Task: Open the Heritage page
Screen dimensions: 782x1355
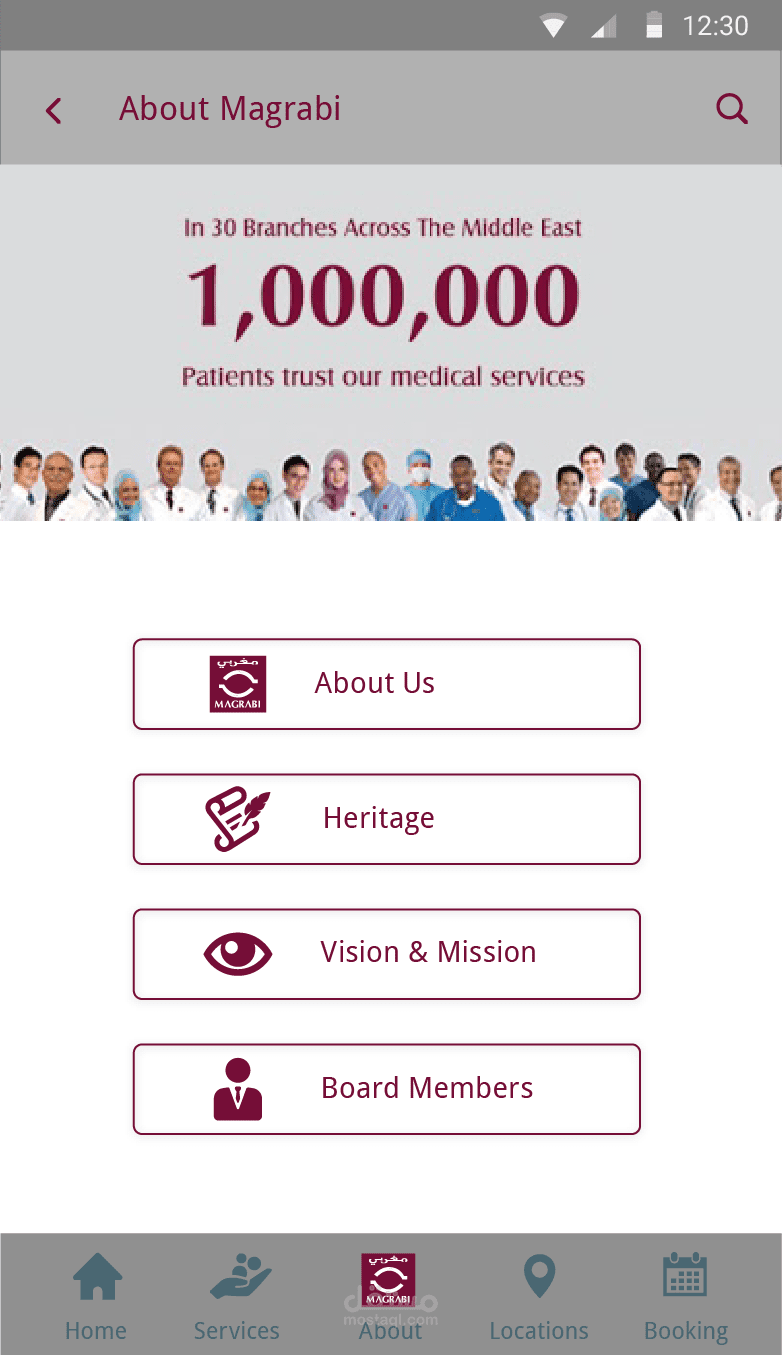Action: pos(386,819)
